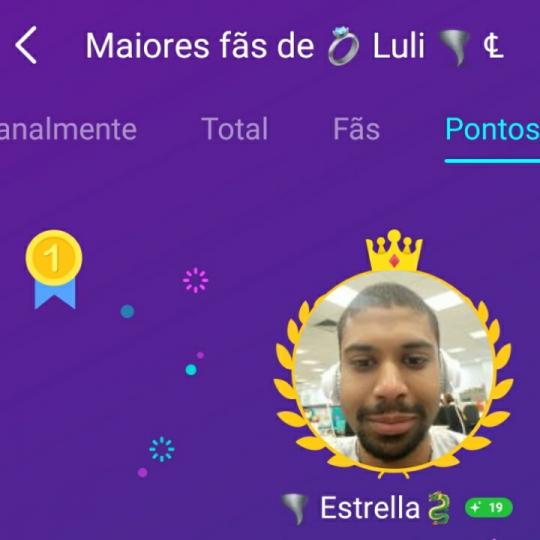Open Estrella's crowned profile picture

click(395, 370)
